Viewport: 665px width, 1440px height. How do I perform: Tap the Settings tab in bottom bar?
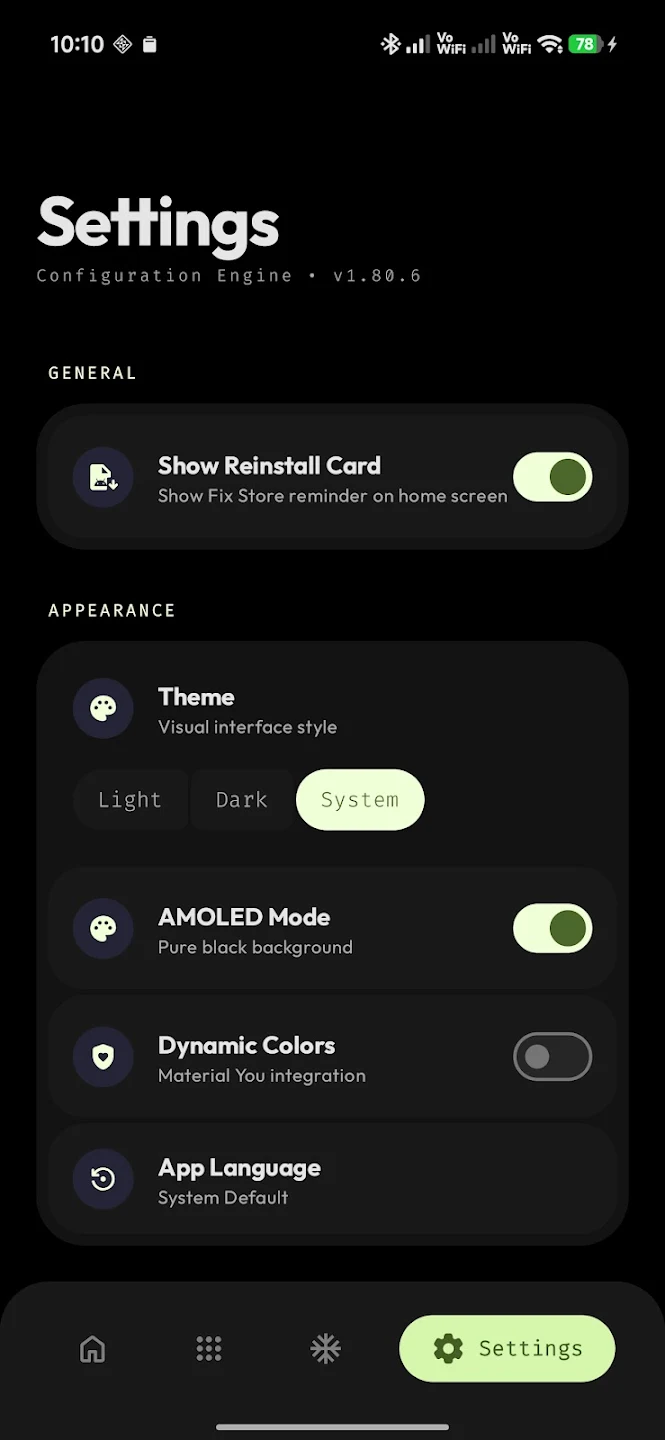507,1349
